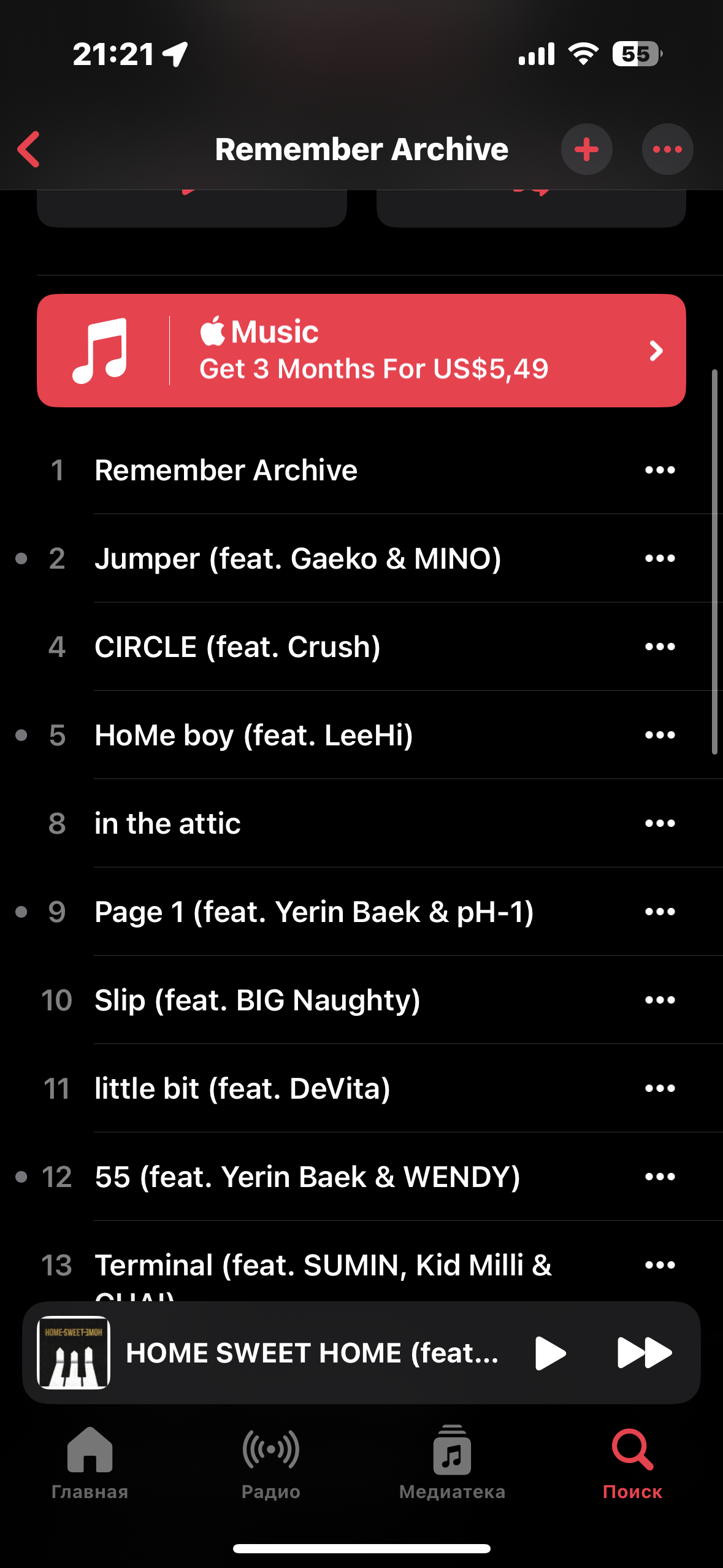Skip to next track in mini player

click(x=644, y=1353)
